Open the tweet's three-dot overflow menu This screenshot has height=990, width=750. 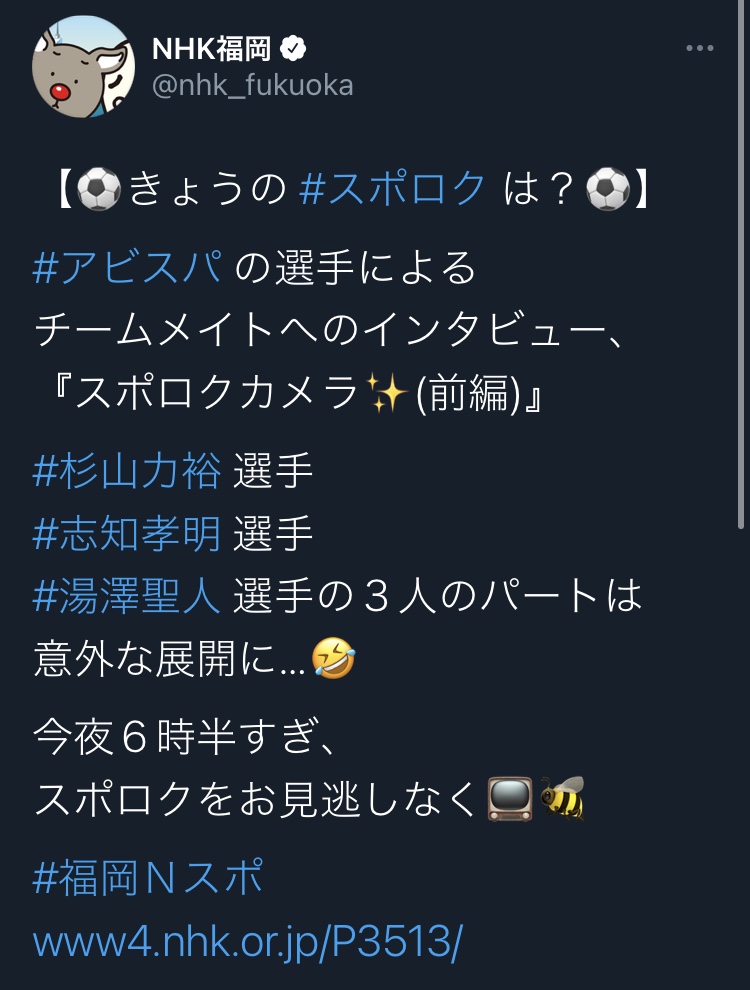click(699, 48)
